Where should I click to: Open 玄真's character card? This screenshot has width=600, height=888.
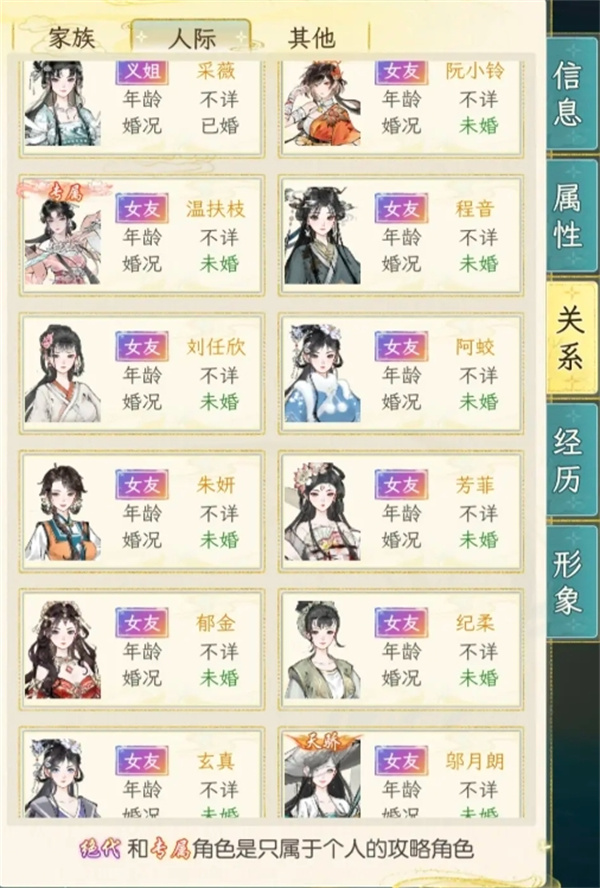point(142,775)
